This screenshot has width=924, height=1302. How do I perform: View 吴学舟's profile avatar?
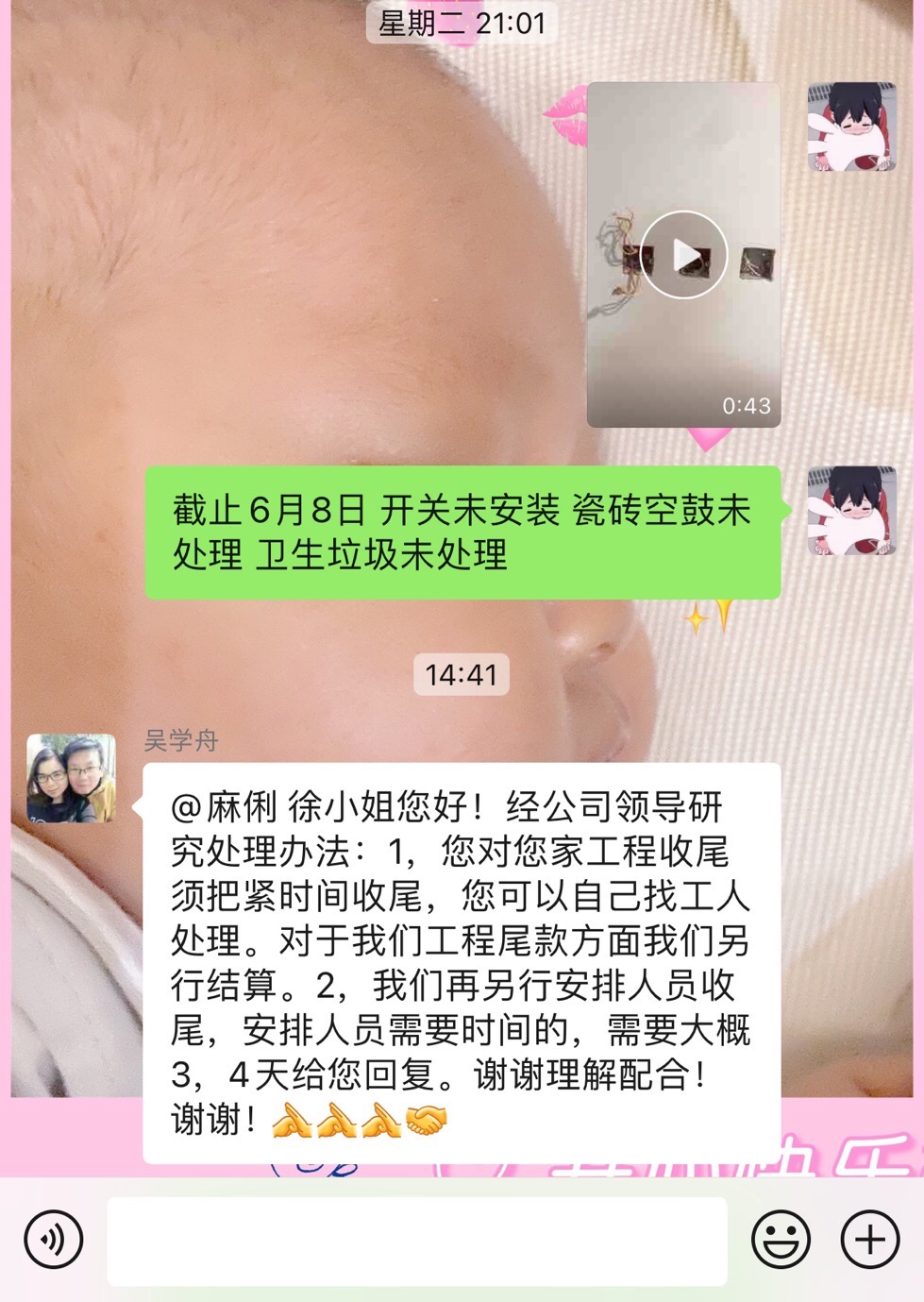71,779
